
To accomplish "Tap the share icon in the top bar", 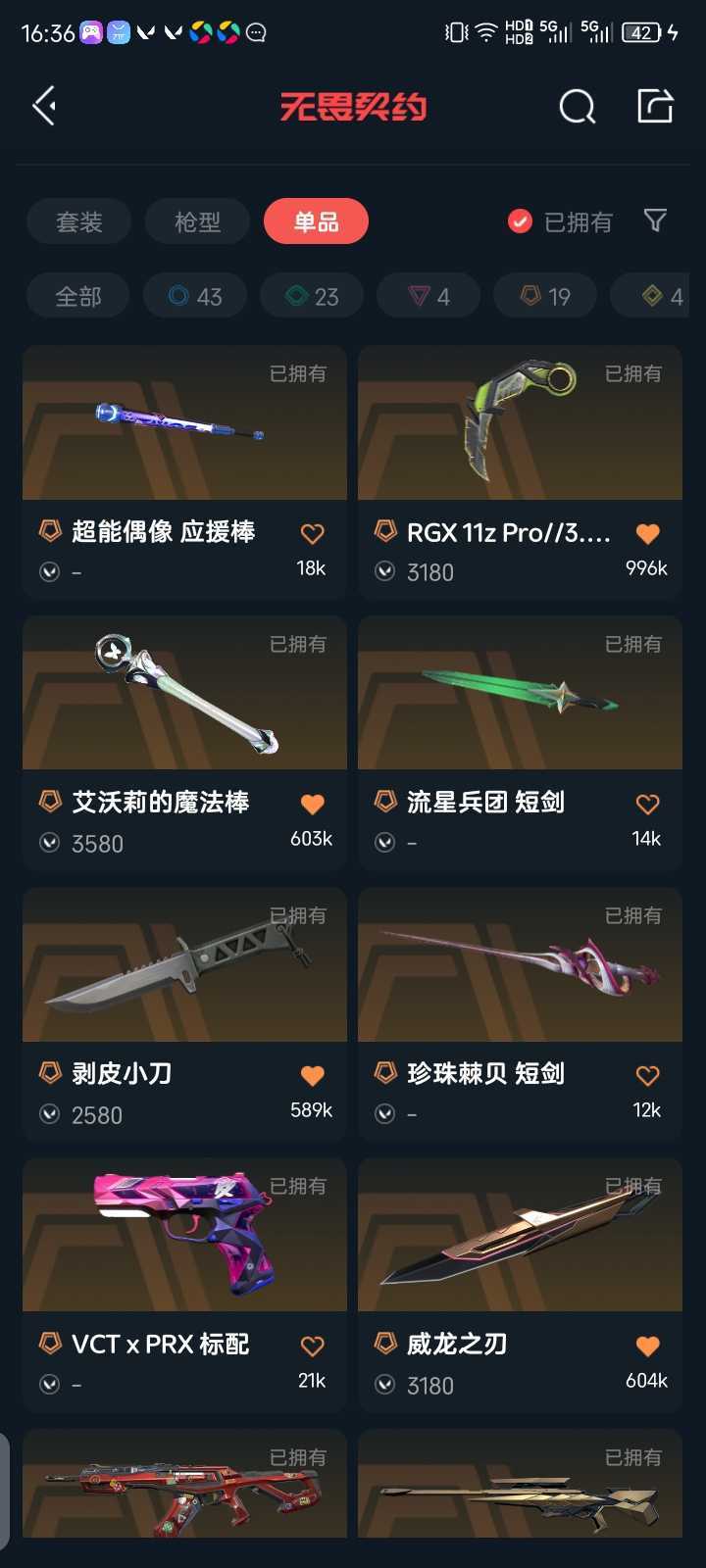I will coord(655,106).
